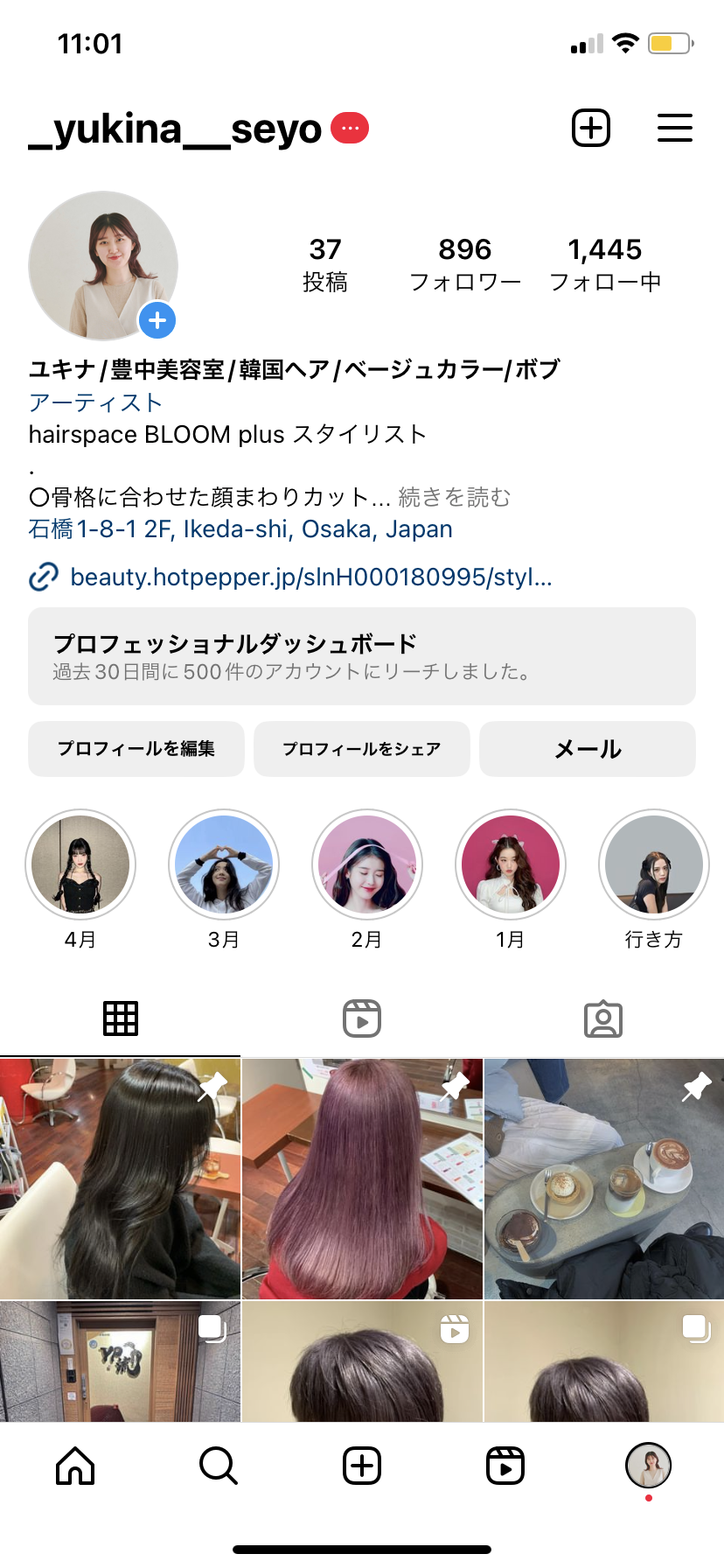The width and height of the screenshot is (724, 1568).
Task: Go to the home feed
Action: [x=75, y=1466]
